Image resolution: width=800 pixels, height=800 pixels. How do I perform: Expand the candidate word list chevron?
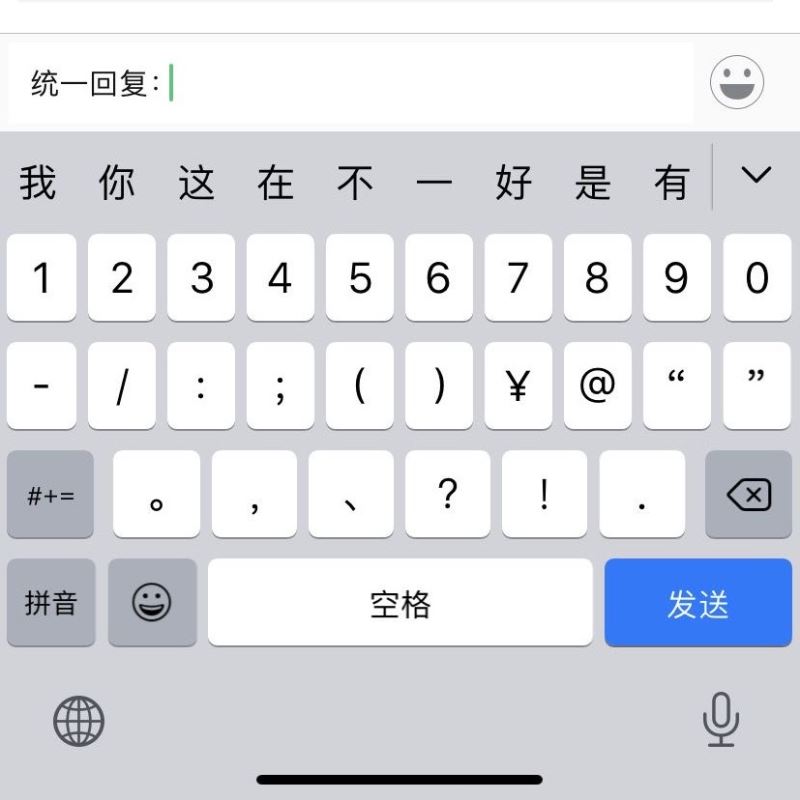point(756,176)
